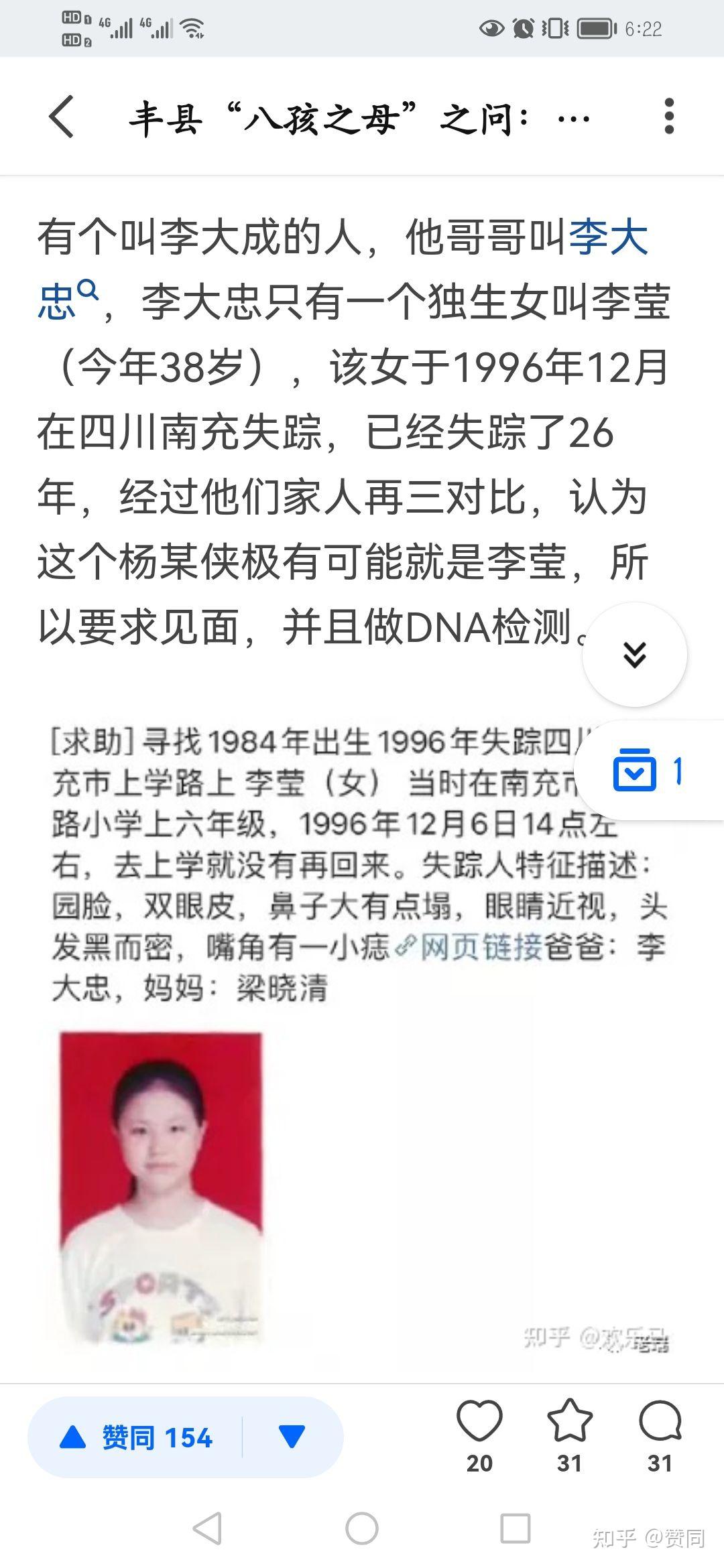Downvote the answer with down triangle
This screenshot has height=1568, width=724.
(x=292, y=1438)
